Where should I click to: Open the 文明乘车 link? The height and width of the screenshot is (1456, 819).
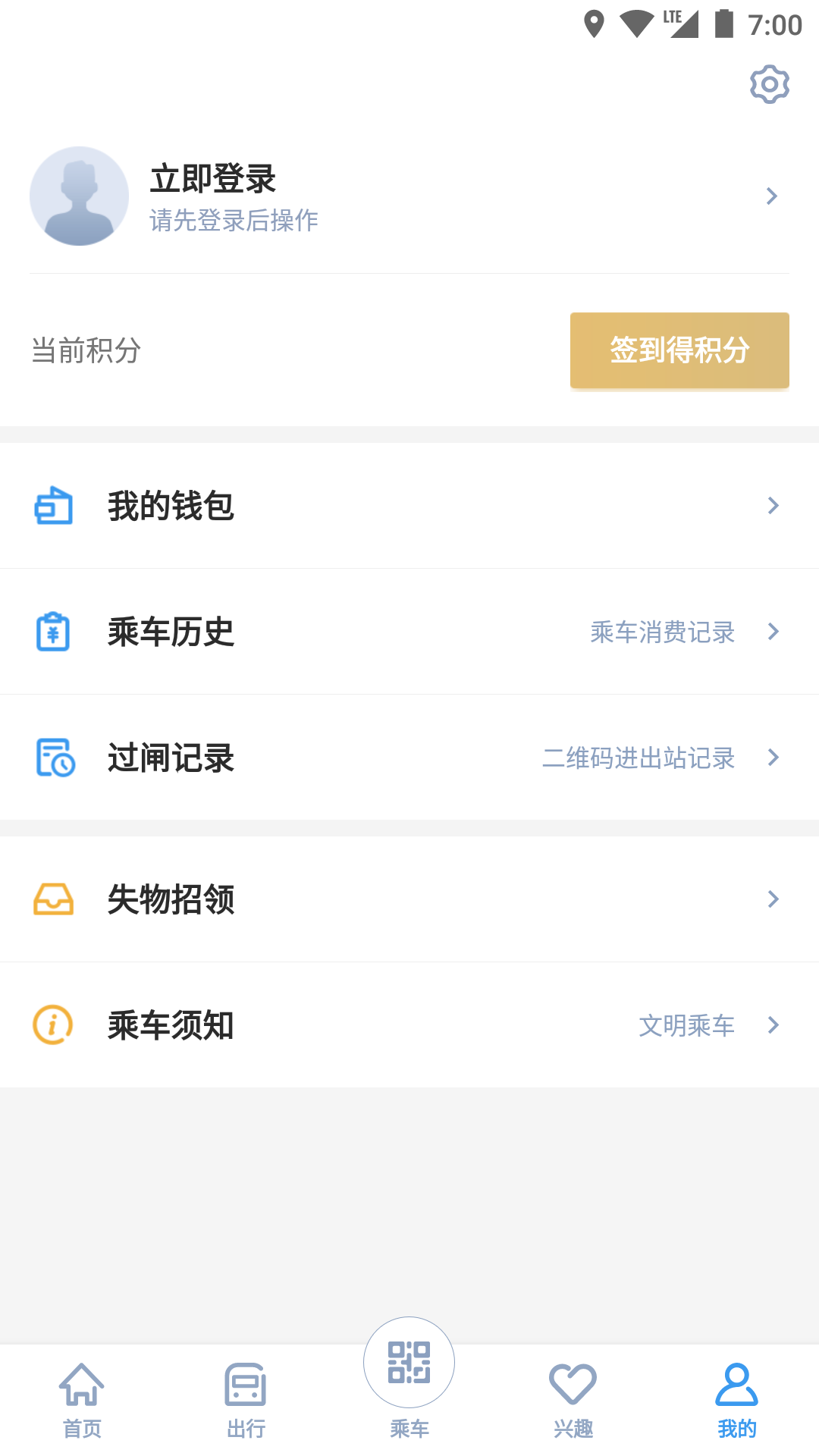tap(686, 1025)
